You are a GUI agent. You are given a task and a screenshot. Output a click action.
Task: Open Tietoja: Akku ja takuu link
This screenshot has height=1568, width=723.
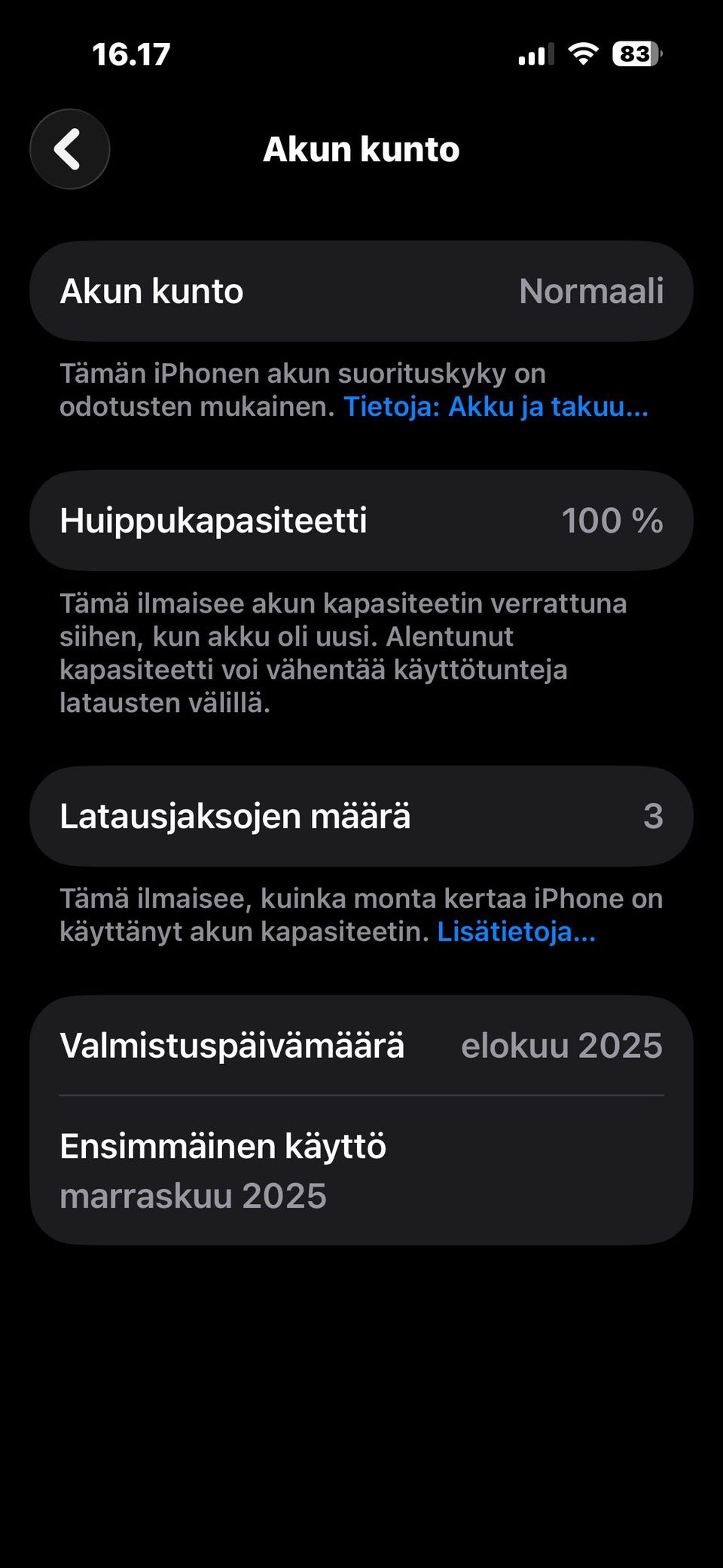coord(496,408)
